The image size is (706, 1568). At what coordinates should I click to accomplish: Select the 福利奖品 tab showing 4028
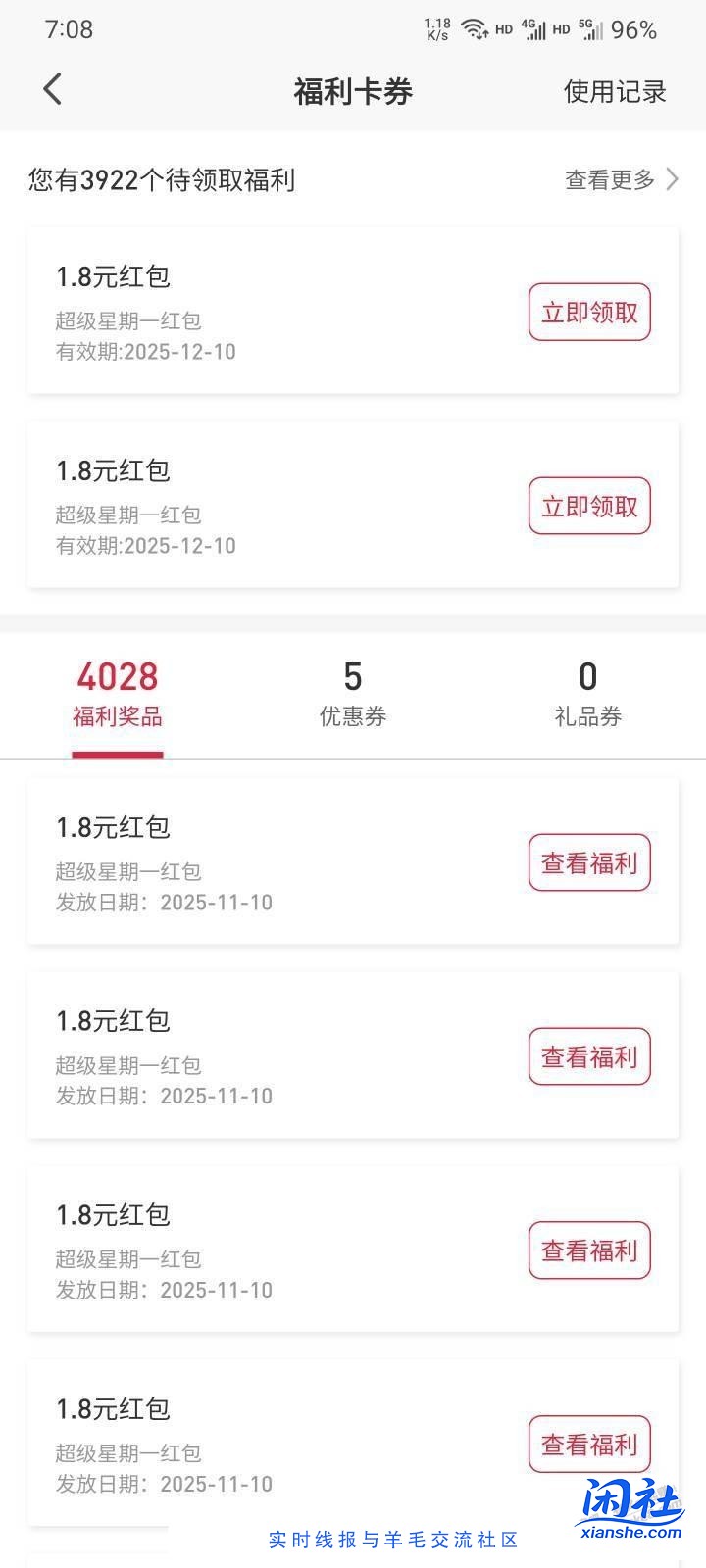tap(118, 696)
